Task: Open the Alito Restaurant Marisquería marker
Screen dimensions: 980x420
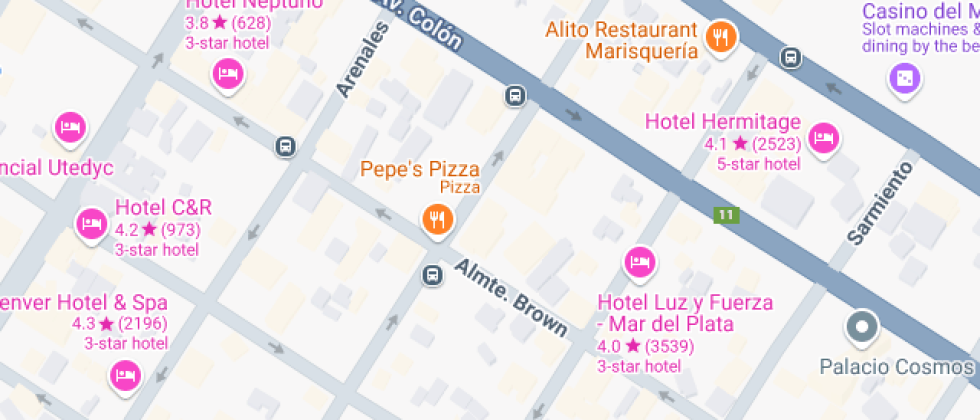Action: [719, 37]
